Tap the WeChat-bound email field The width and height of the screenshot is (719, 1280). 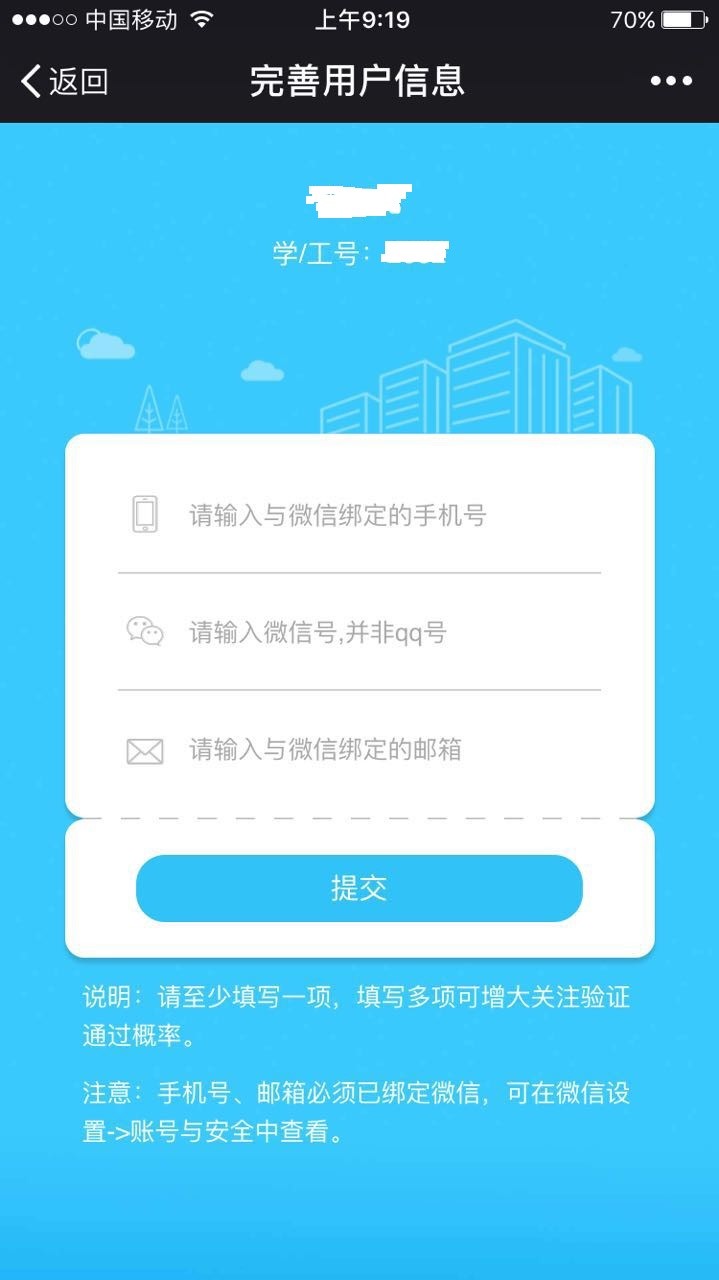[380, 750]
